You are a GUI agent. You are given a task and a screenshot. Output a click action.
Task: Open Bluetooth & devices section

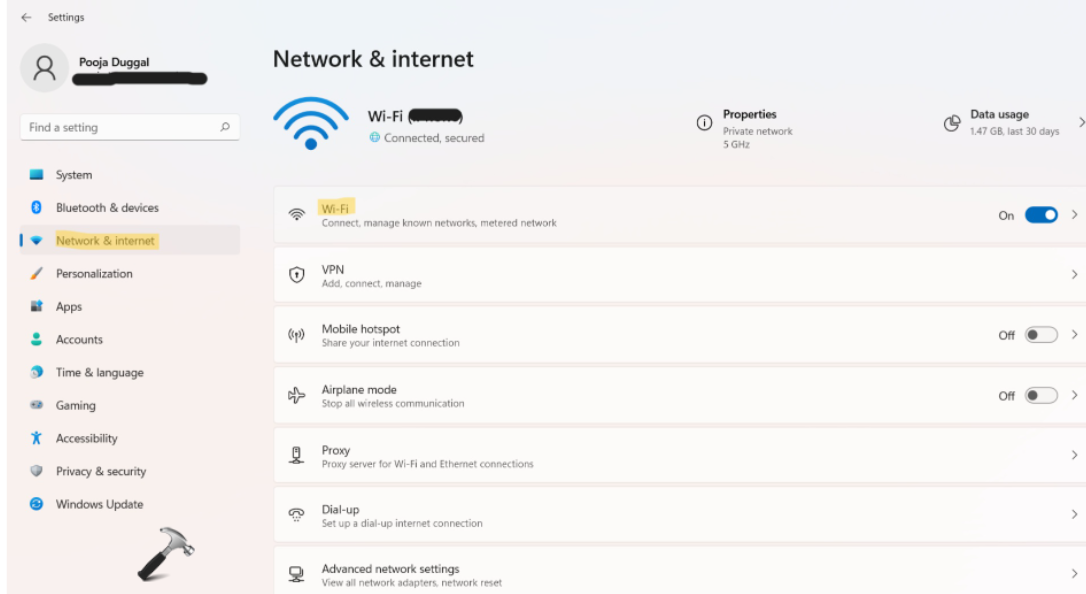tap(107, 208)
